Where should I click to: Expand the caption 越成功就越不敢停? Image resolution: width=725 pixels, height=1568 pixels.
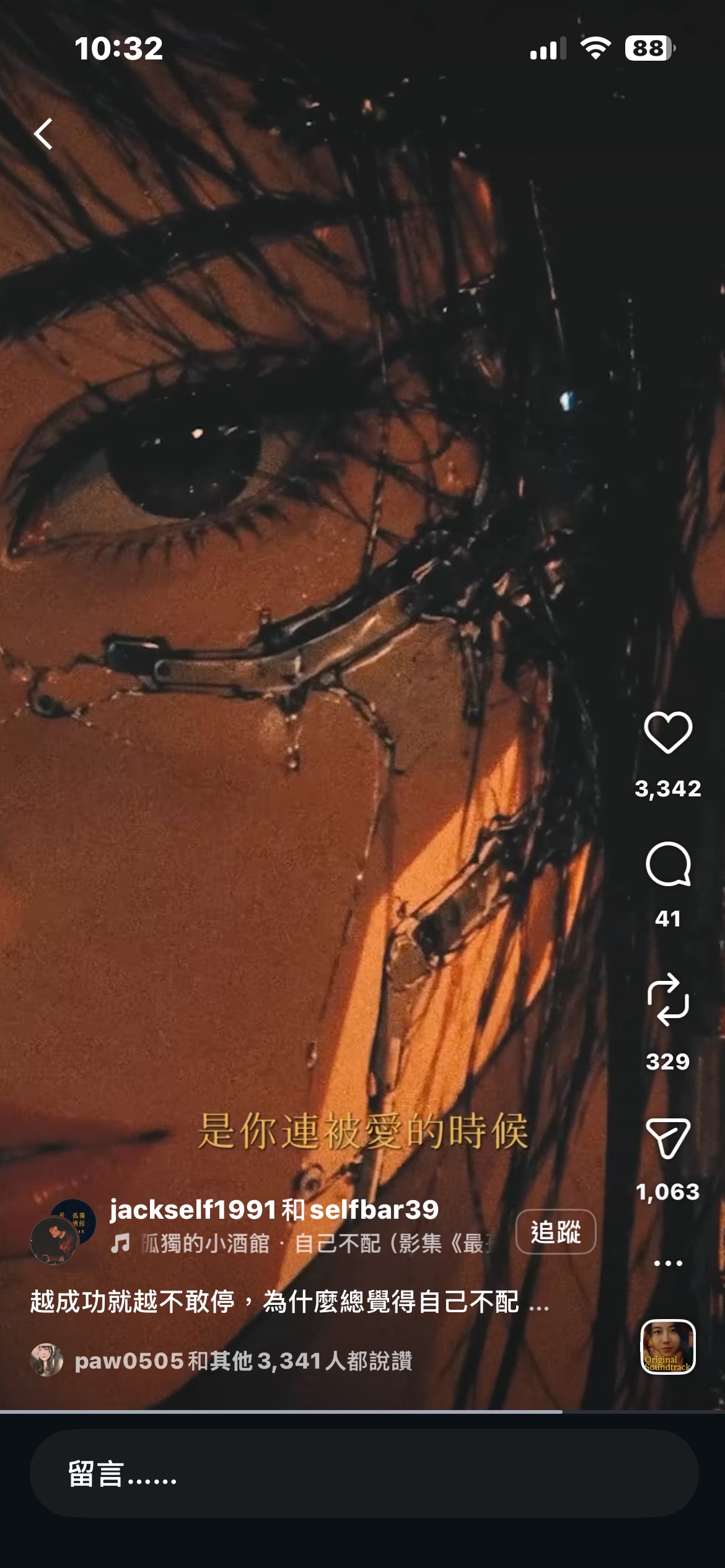click(289, 1301)
